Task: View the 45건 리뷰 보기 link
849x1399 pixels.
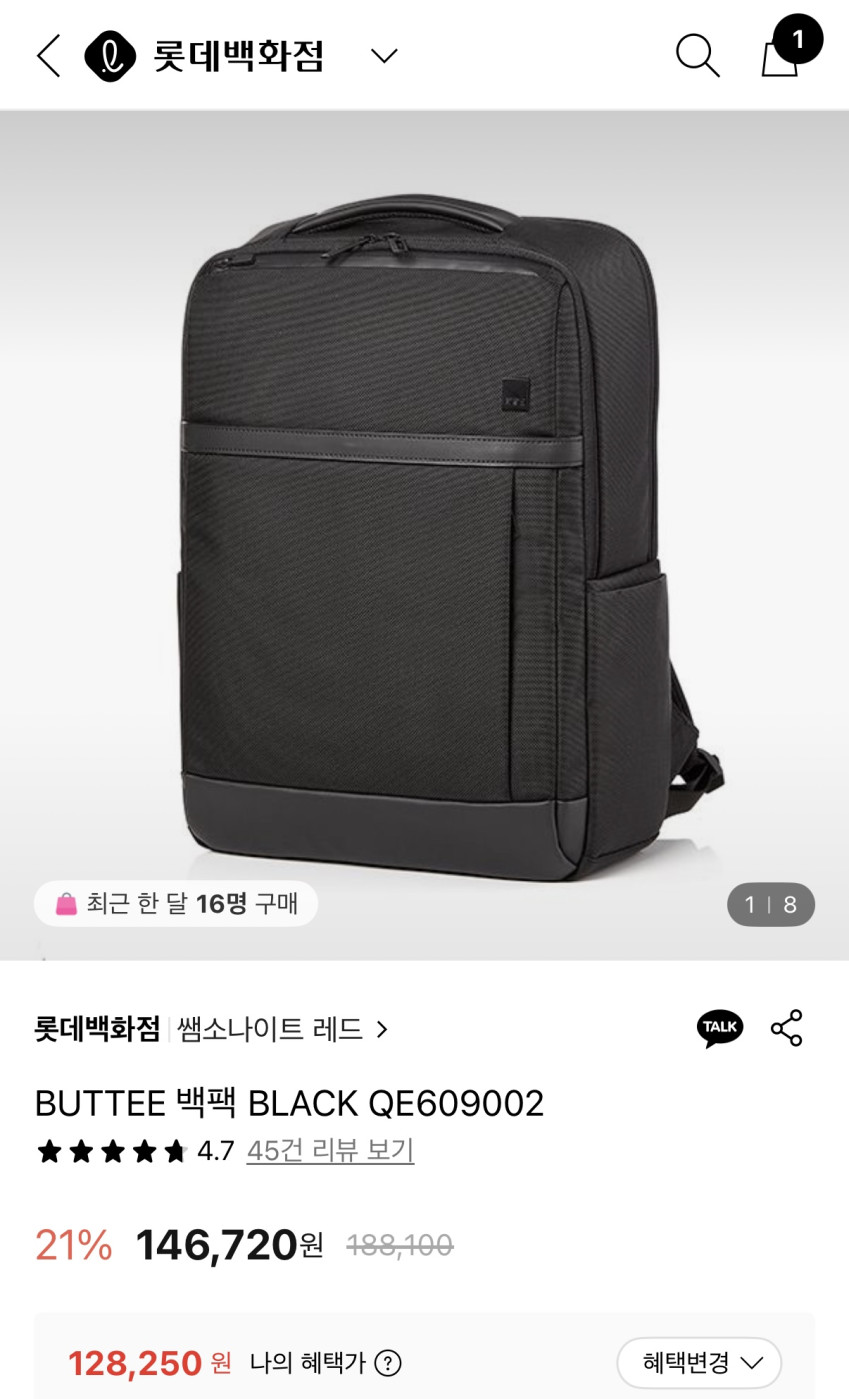Action: click(330, 1151)
